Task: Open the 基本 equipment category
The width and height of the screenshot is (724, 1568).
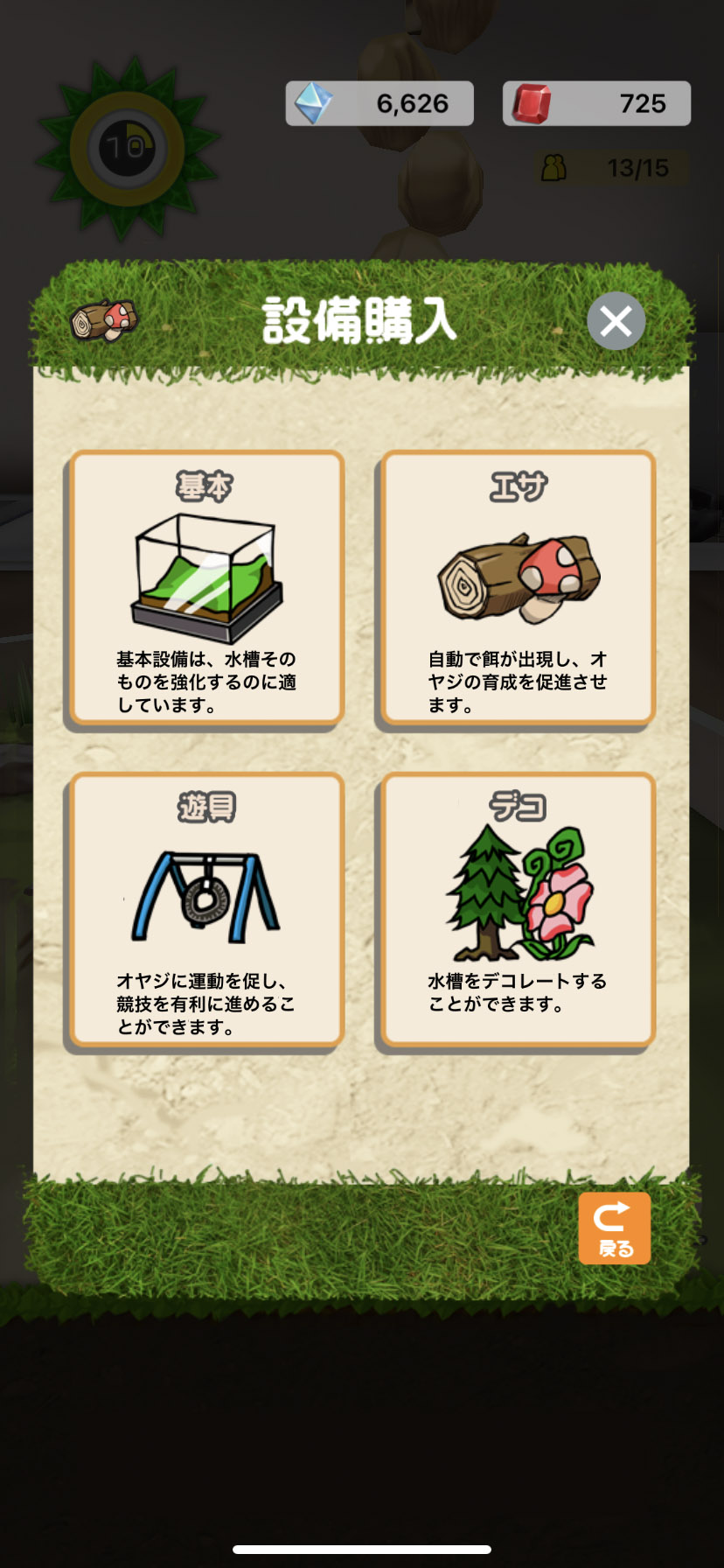Action: pyautogui.click(x=206, y=588)
